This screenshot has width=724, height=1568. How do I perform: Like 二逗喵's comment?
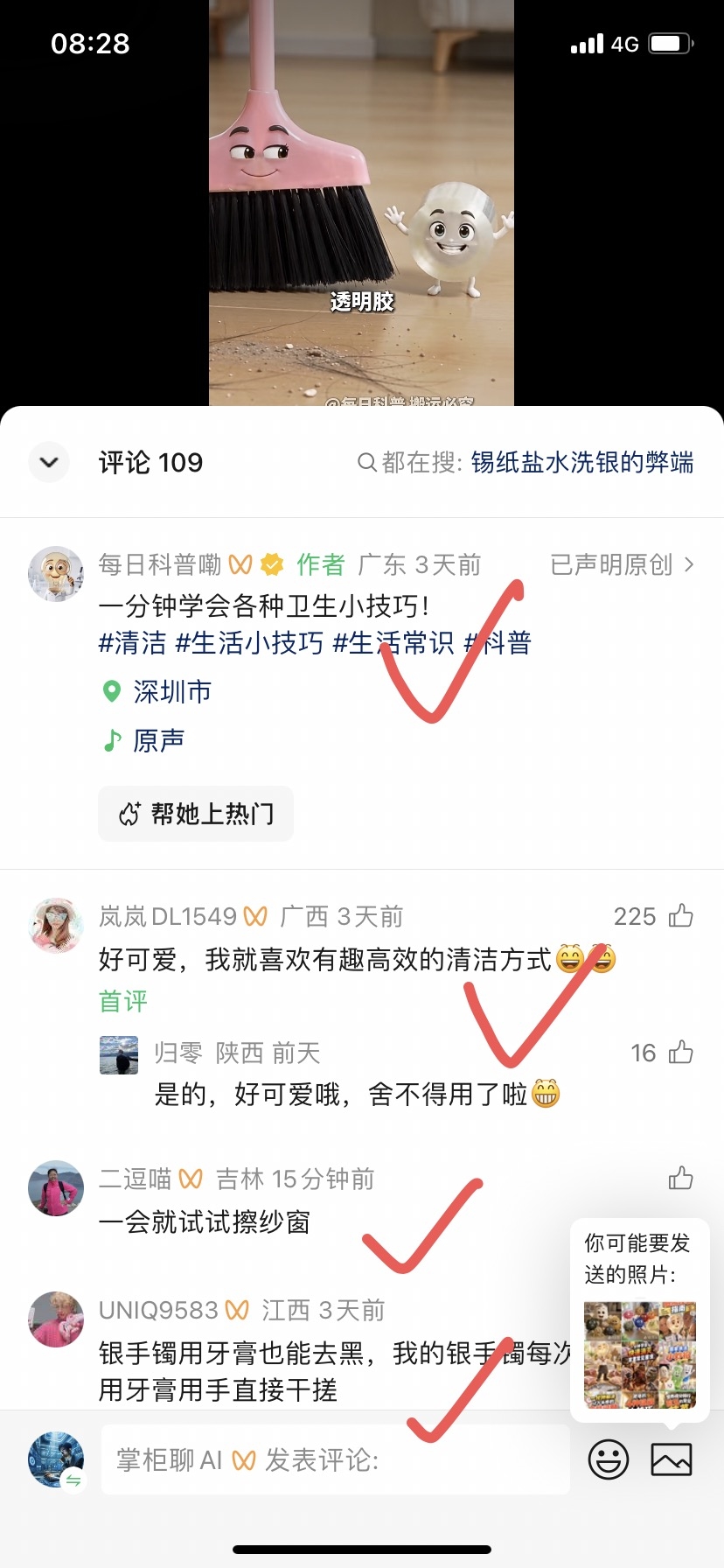pyautogui.click(x=680, y=1179)
